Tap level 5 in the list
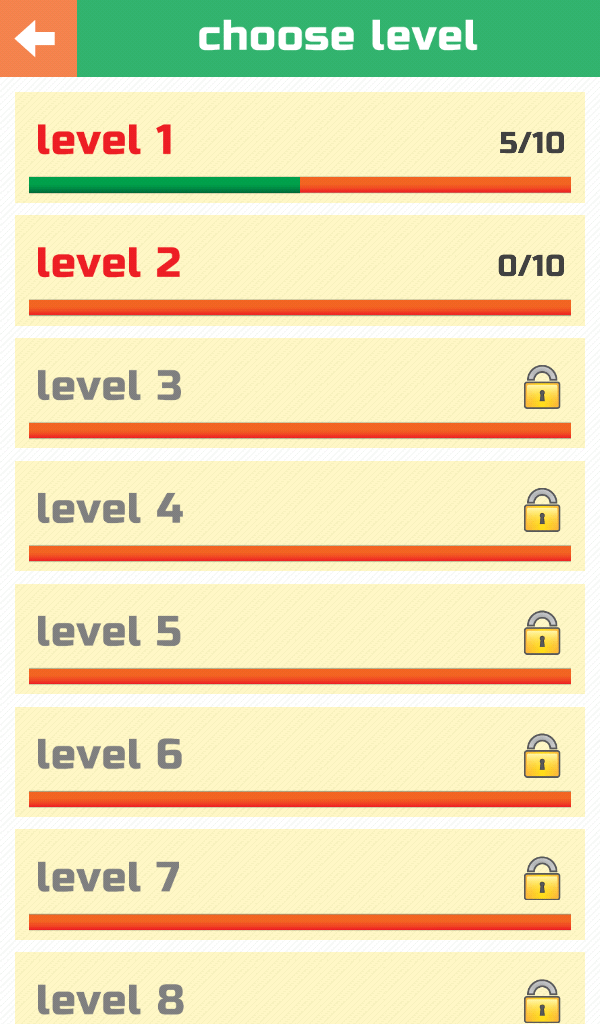The height and width of the screenshot is (1024, 600). pyautogui.click(x=300, y=639)
